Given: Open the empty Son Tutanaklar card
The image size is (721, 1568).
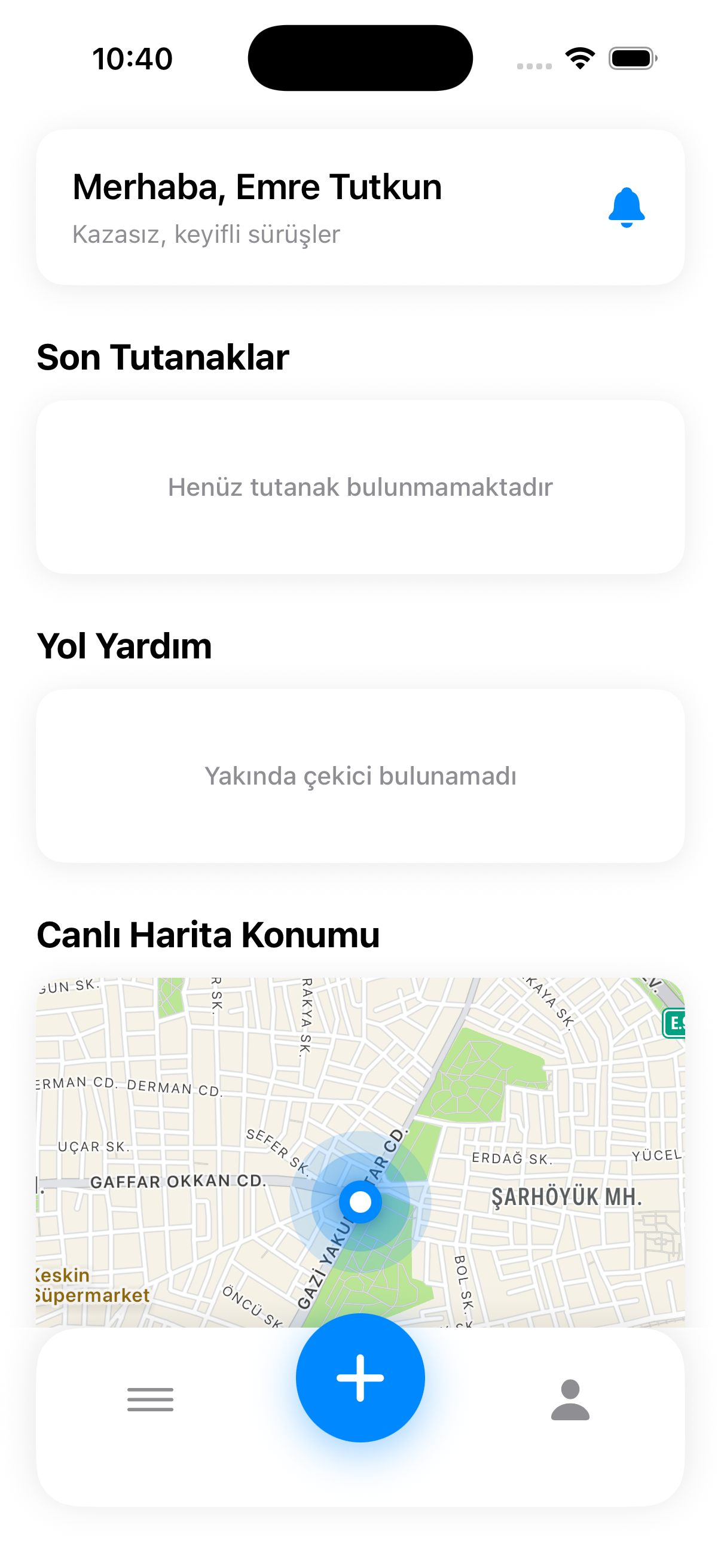Looking at the screenshot, I should click(360, 486).
